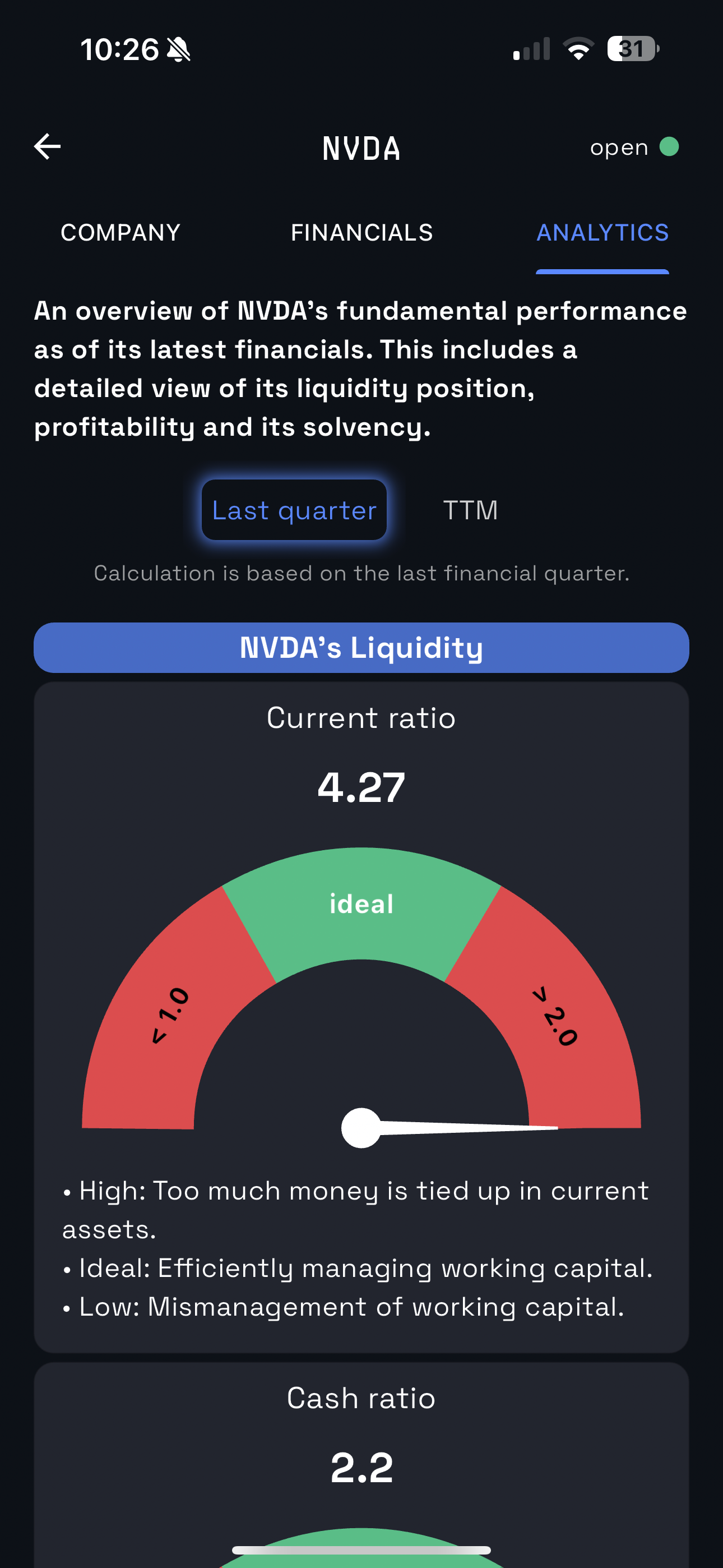
Task: Go back using the arrow icon
Action: 47,147
